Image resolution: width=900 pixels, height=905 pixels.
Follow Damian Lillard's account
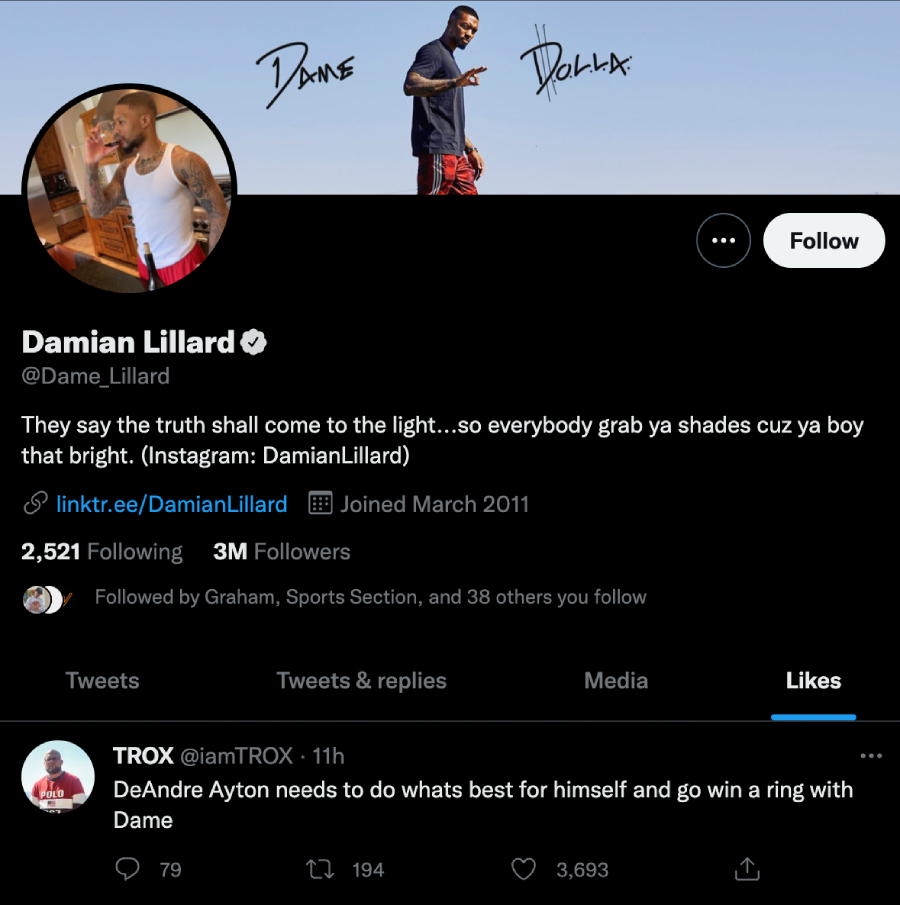point(823,241)
